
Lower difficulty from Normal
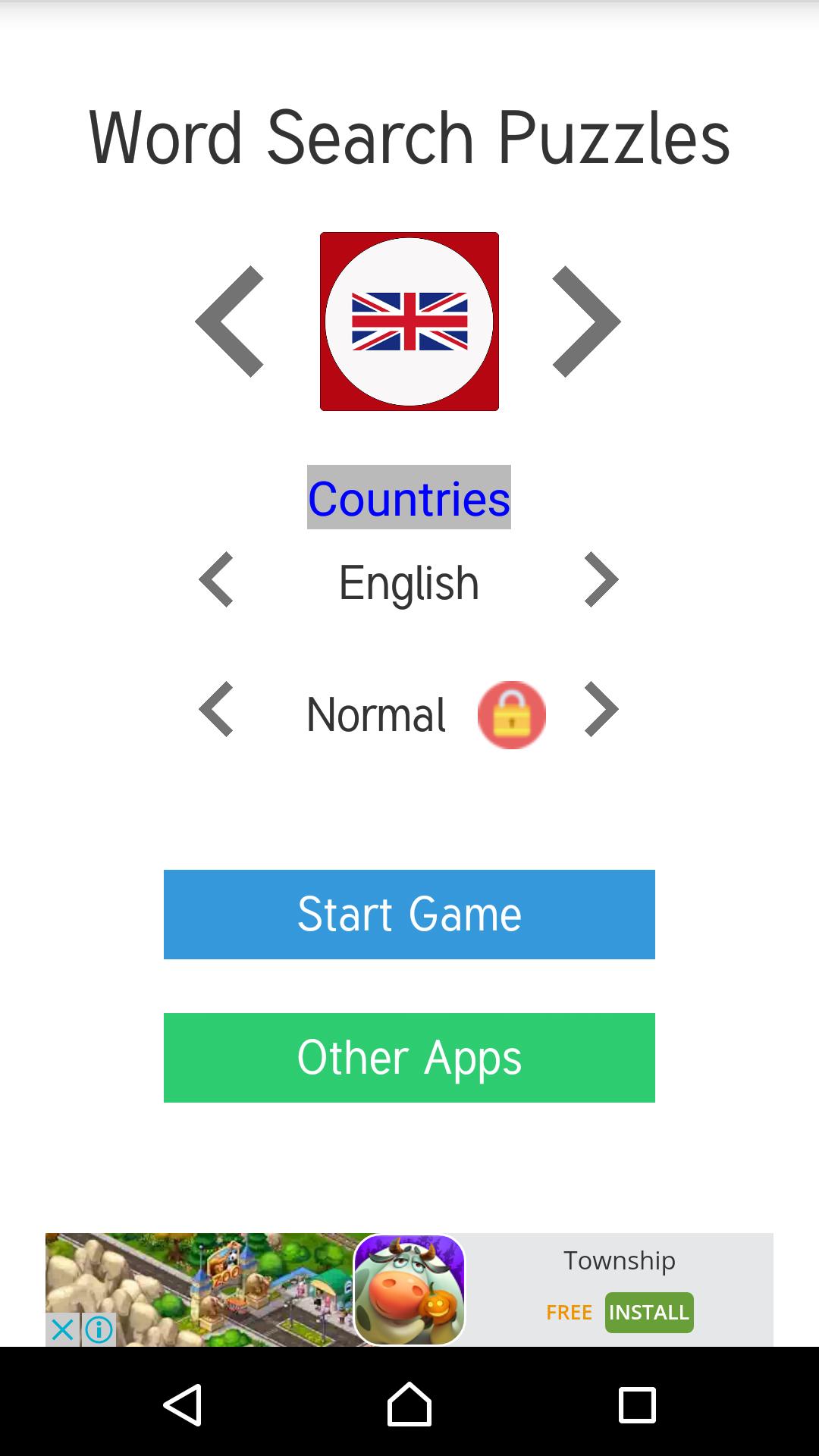(216, 710)
